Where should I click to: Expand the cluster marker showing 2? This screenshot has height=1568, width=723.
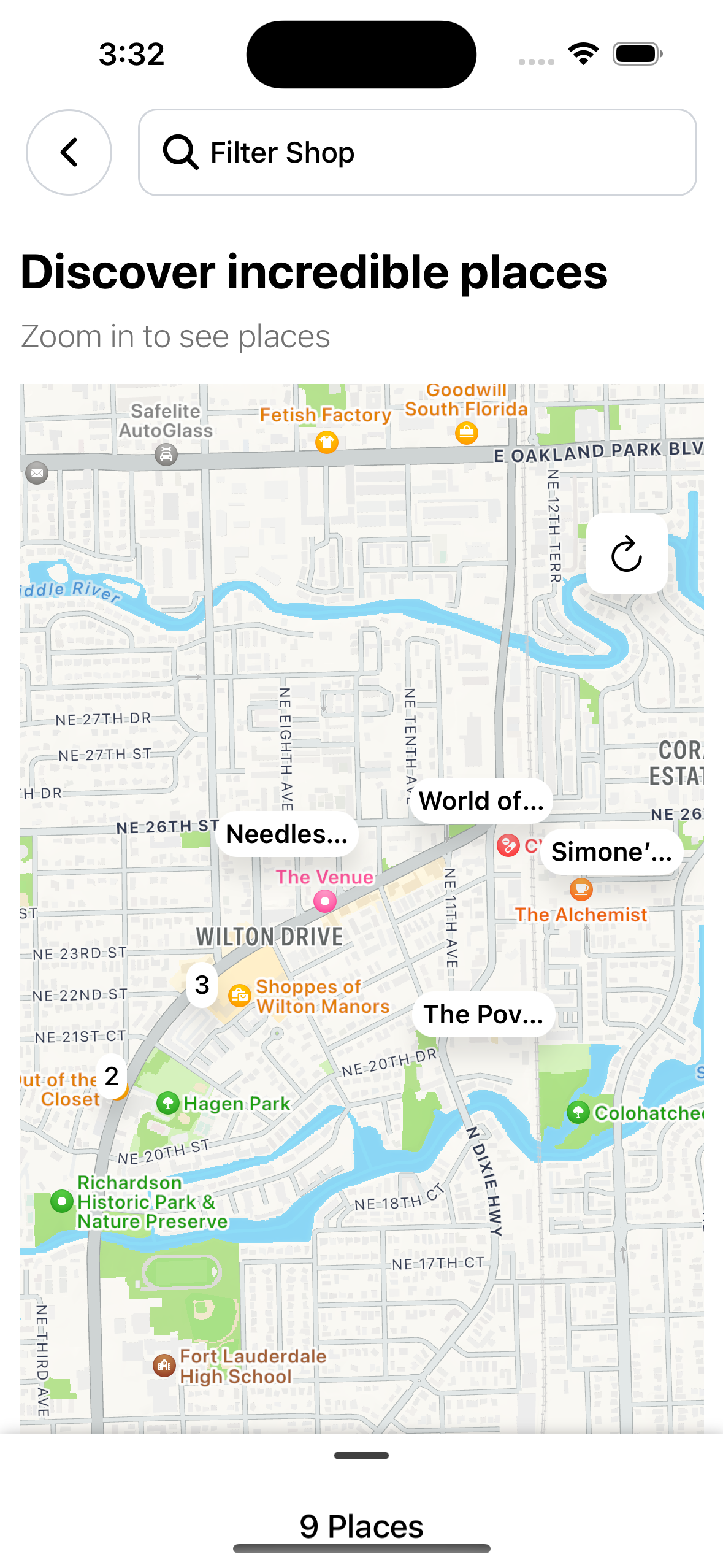click(112, 1076)
